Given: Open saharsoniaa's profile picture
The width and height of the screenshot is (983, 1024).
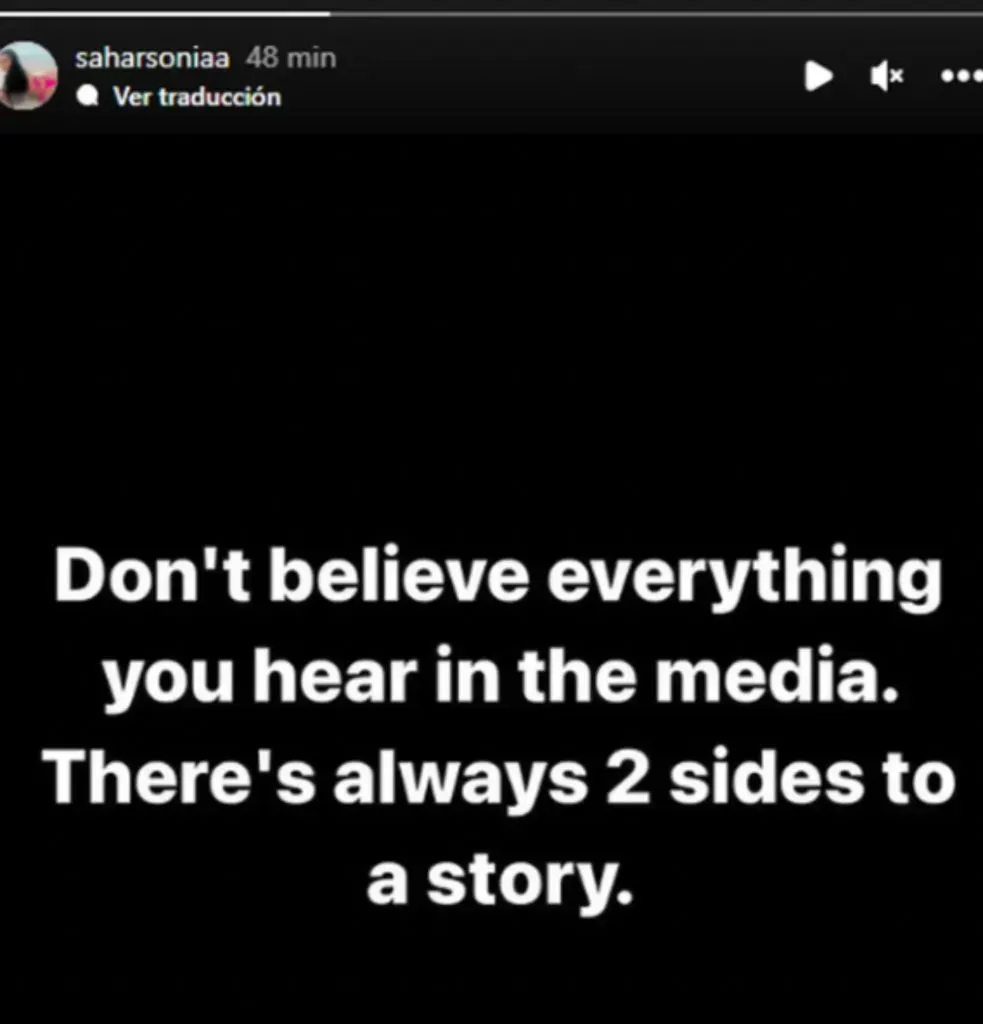Looking at the screenshot, I should 27,75.
